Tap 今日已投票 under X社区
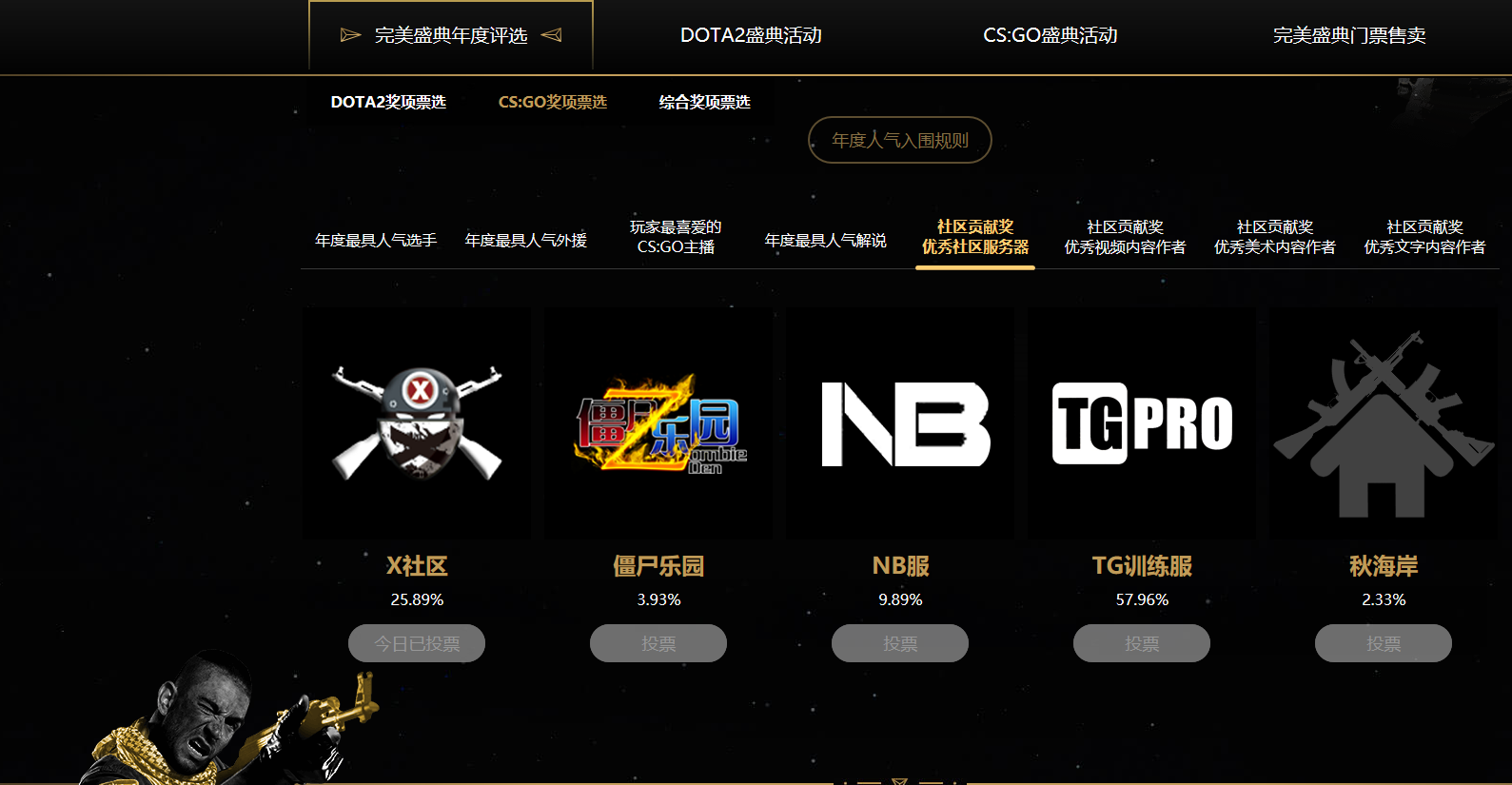Screen dimensions: 1512x785 [417, 643]
